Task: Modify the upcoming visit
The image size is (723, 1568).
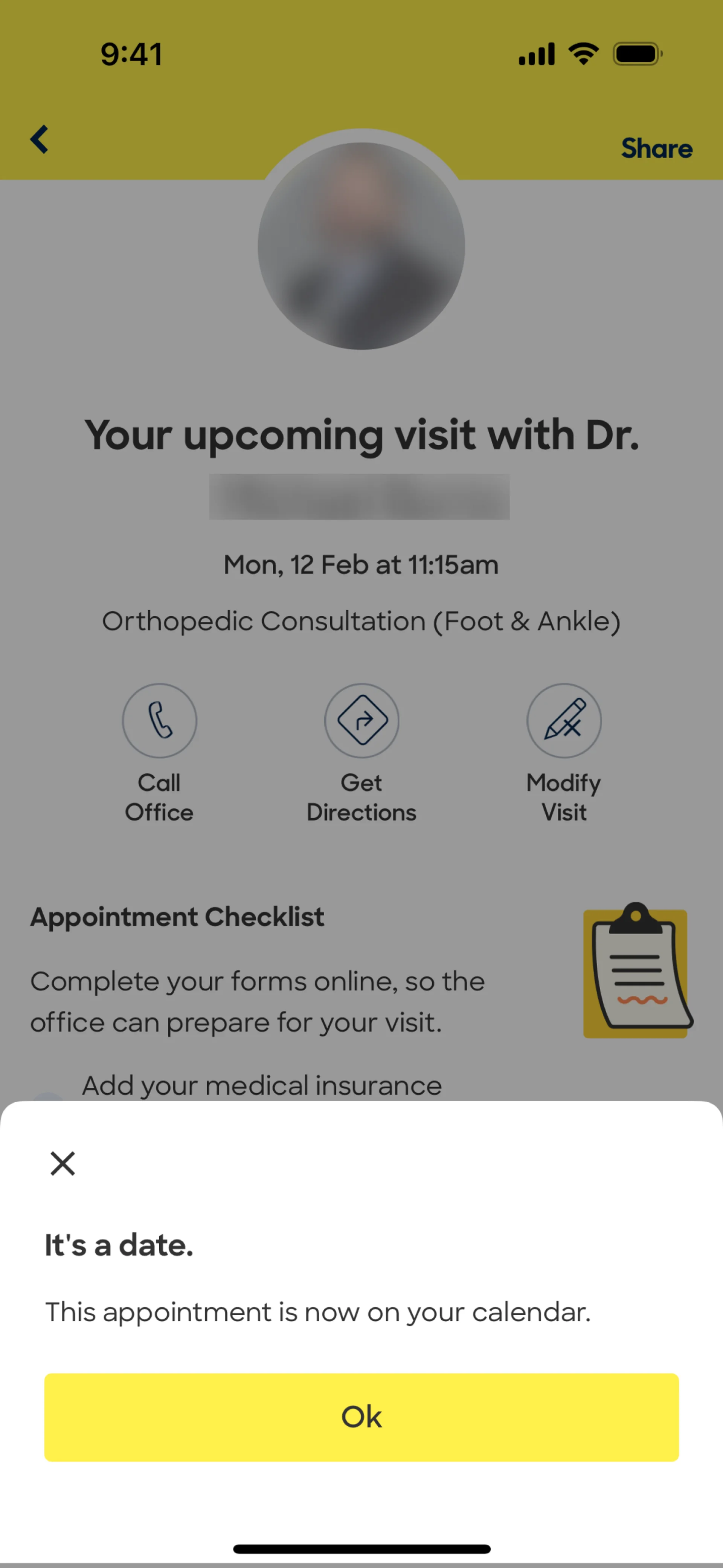Action: pyautogui.click(x=564, y=721)
